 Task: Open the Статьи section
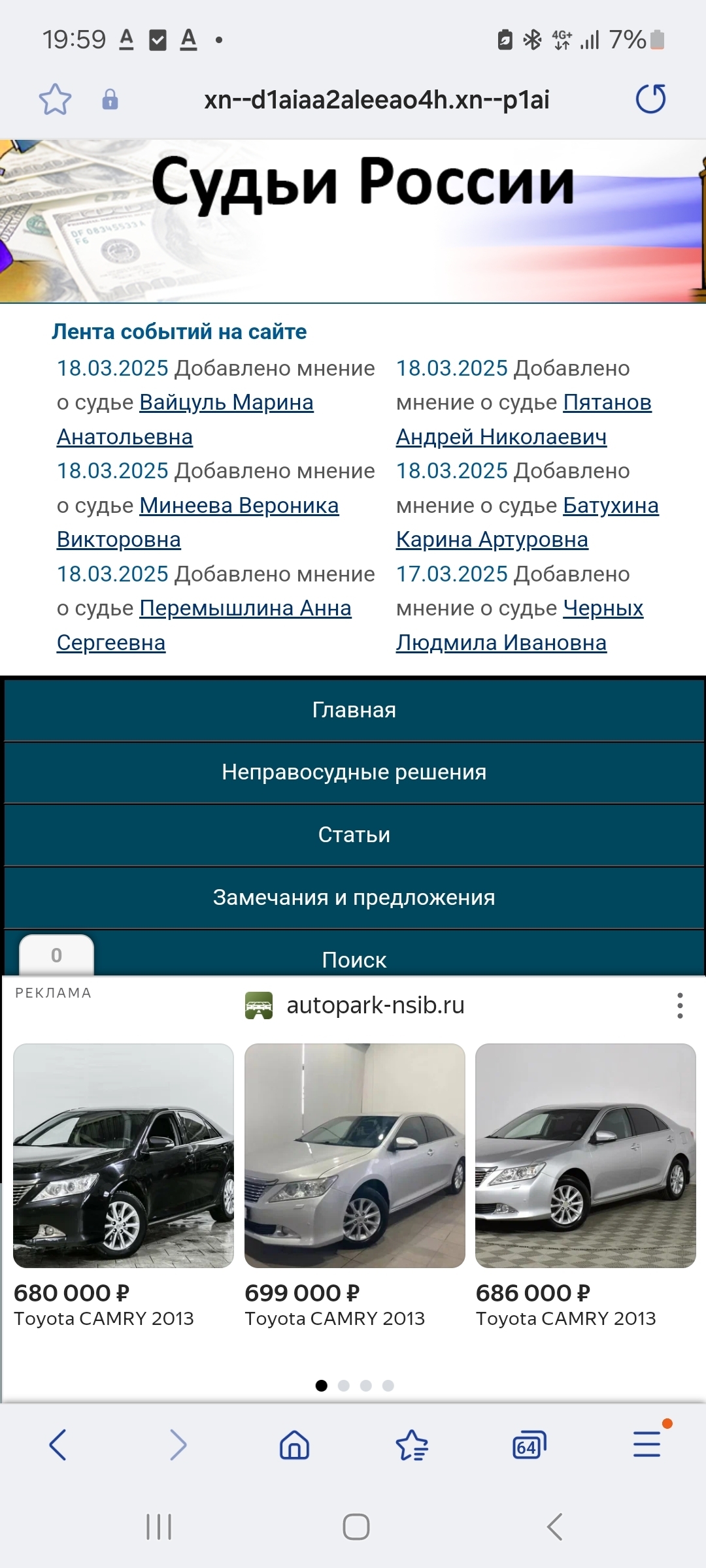coord(354,835)
